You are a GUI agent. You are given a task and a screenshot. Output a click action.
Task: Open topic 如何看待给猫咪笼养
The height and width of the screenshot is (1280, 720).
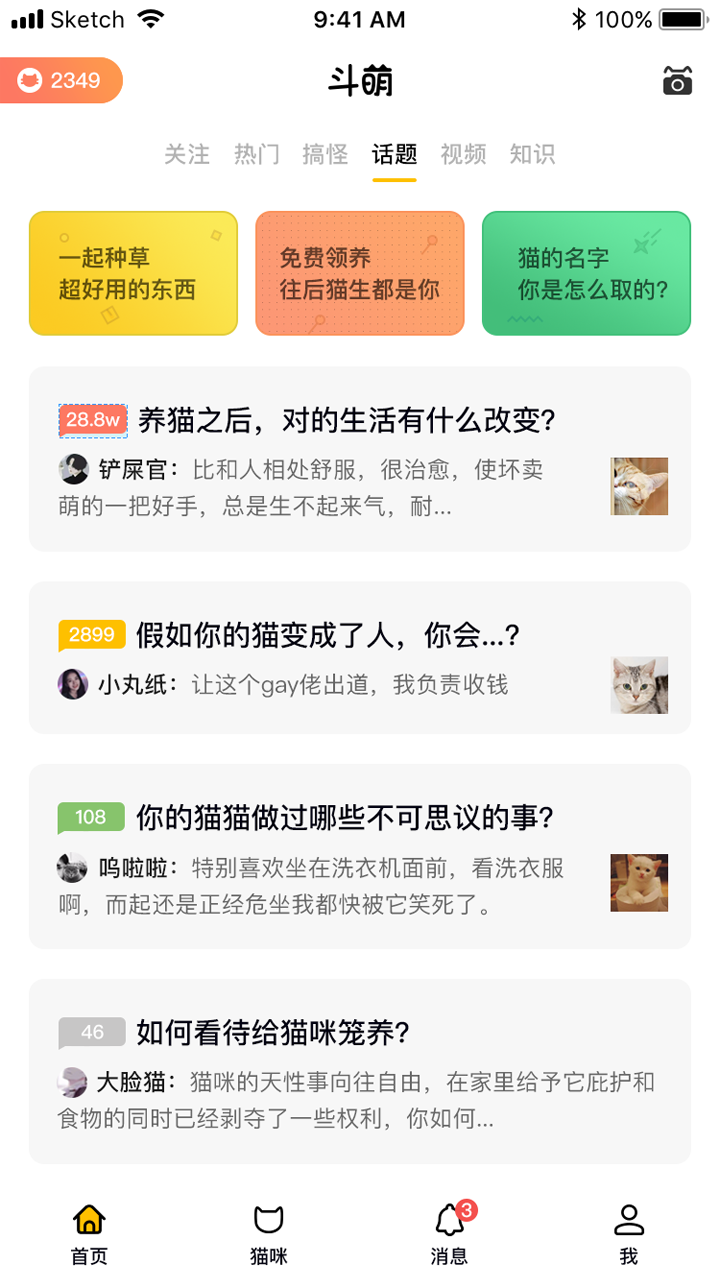[x=273, y=1032]
